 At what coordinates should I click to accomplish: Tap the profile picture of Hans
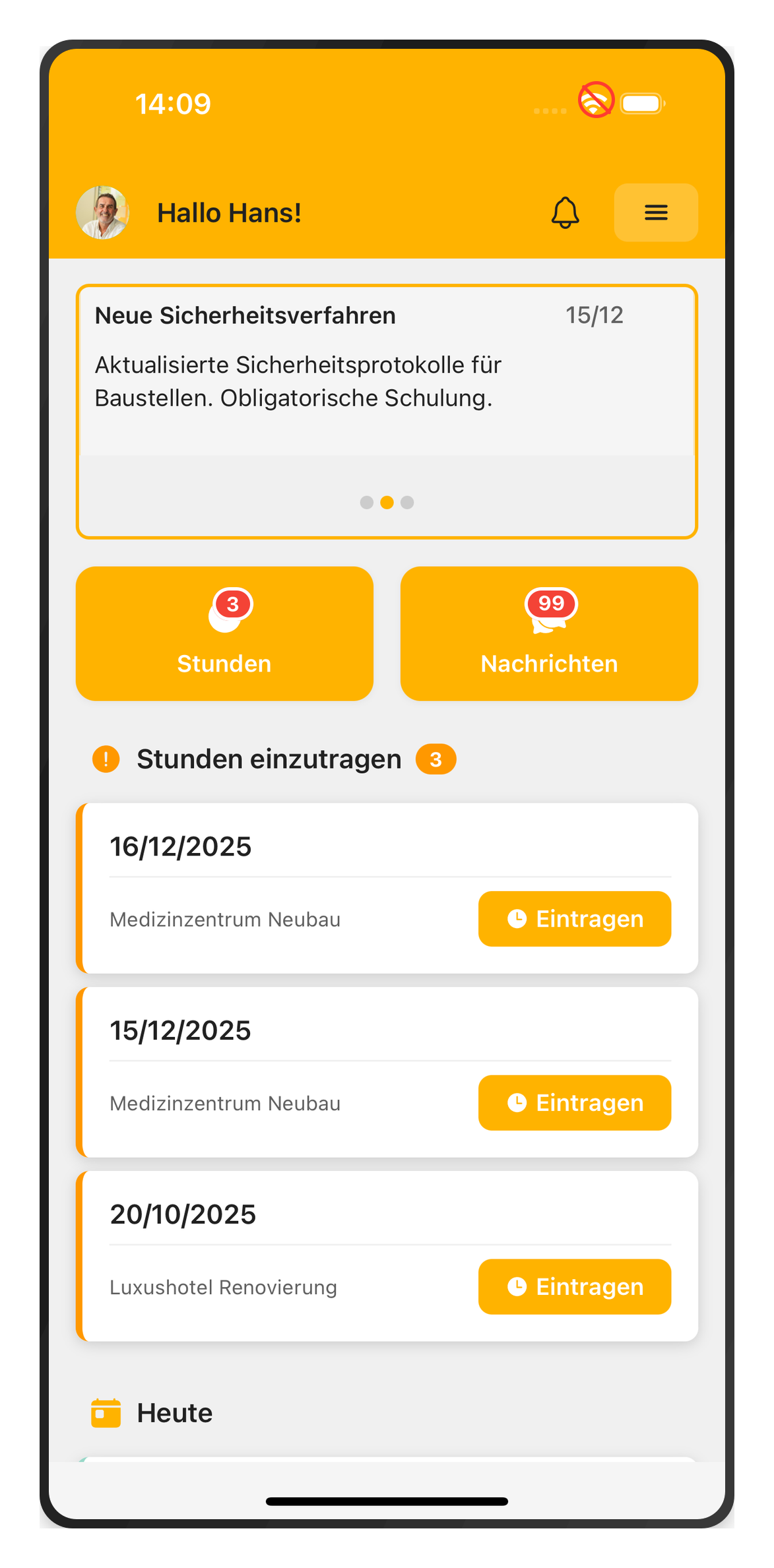tap(103, 212)
